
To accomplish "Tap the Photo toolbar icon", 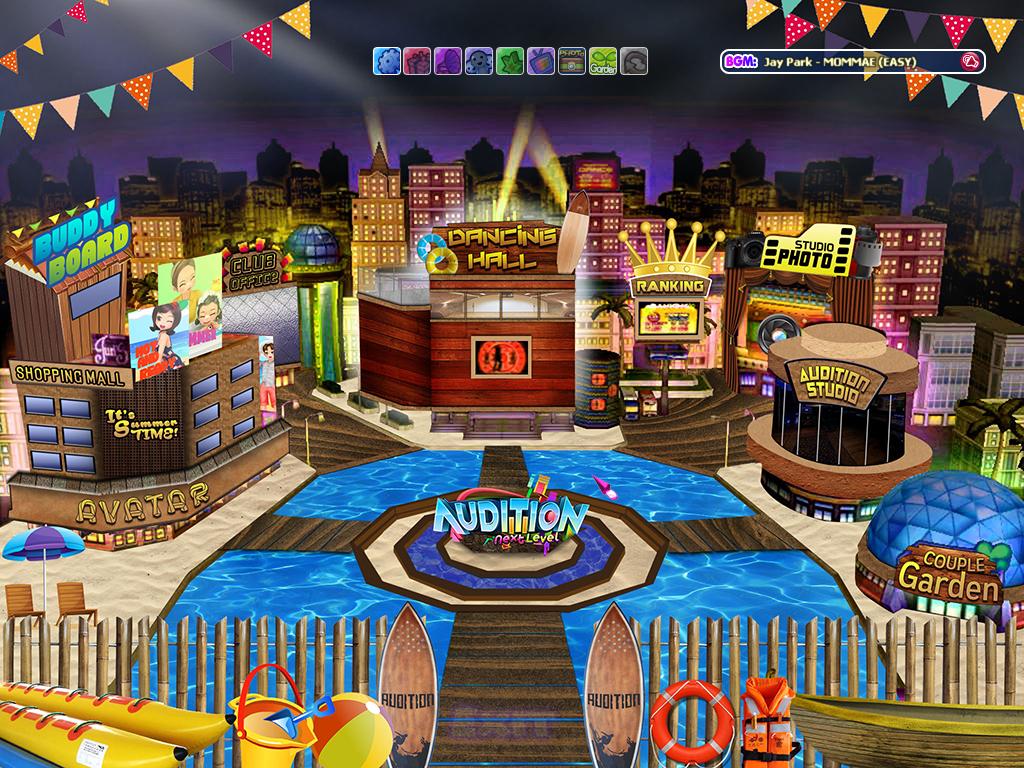I will [x=572, y=61].
